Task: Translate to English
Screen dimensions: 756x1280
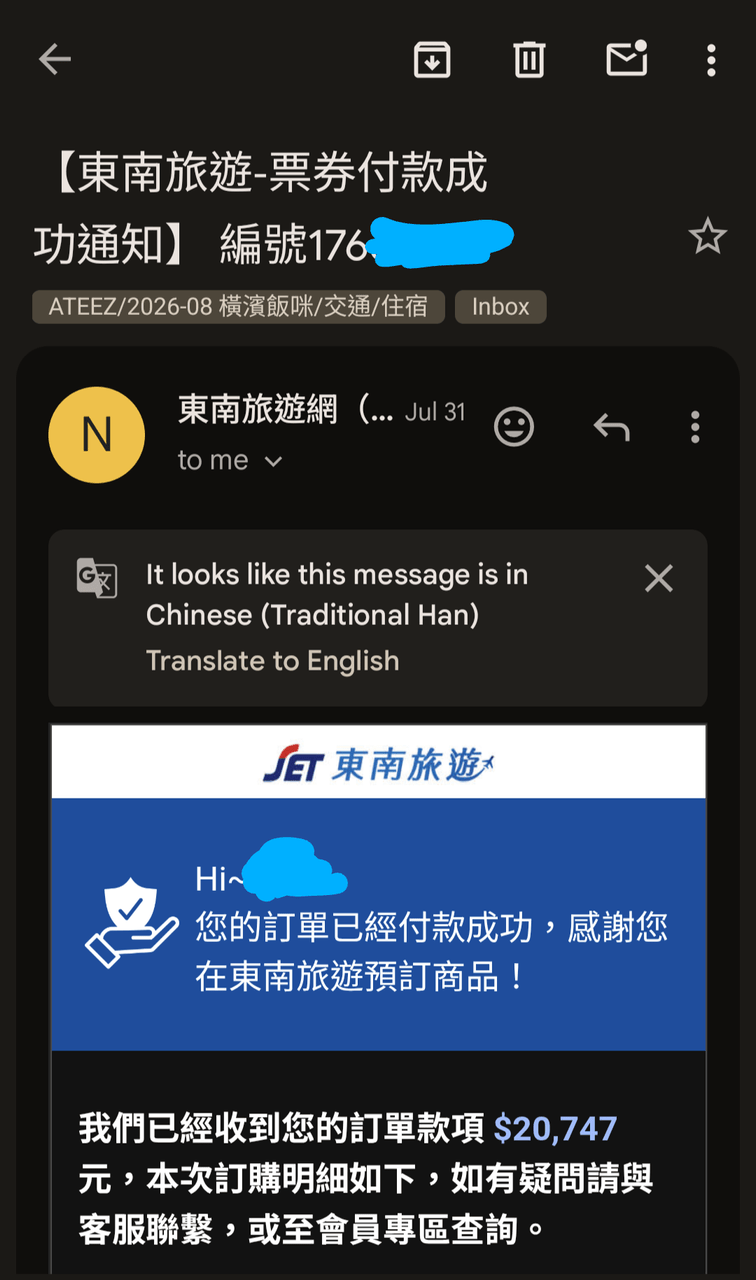Action: coord(272,661)
